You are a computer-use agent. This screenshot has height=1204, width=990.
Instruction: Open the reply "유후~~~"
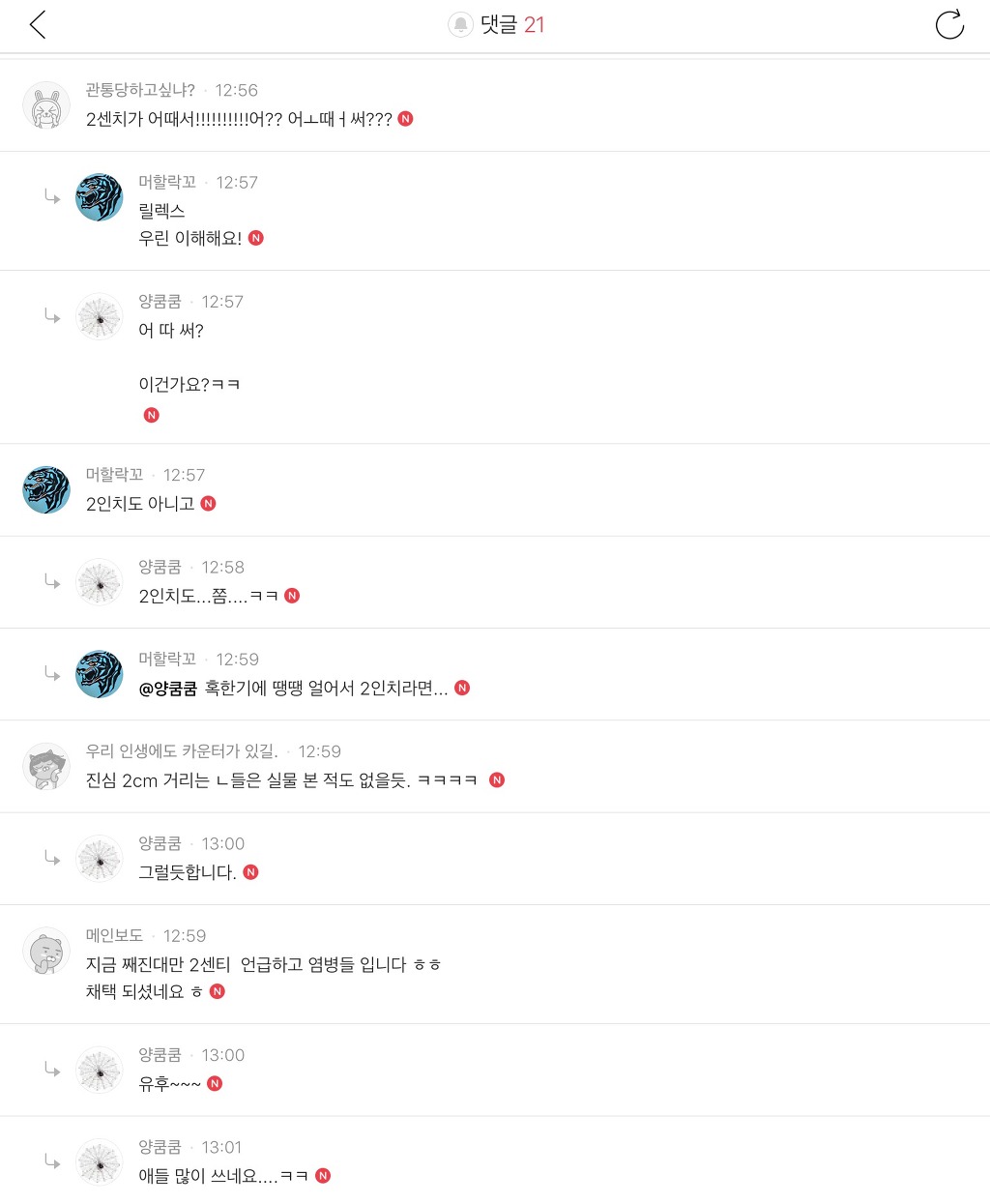coord(170,1084)
